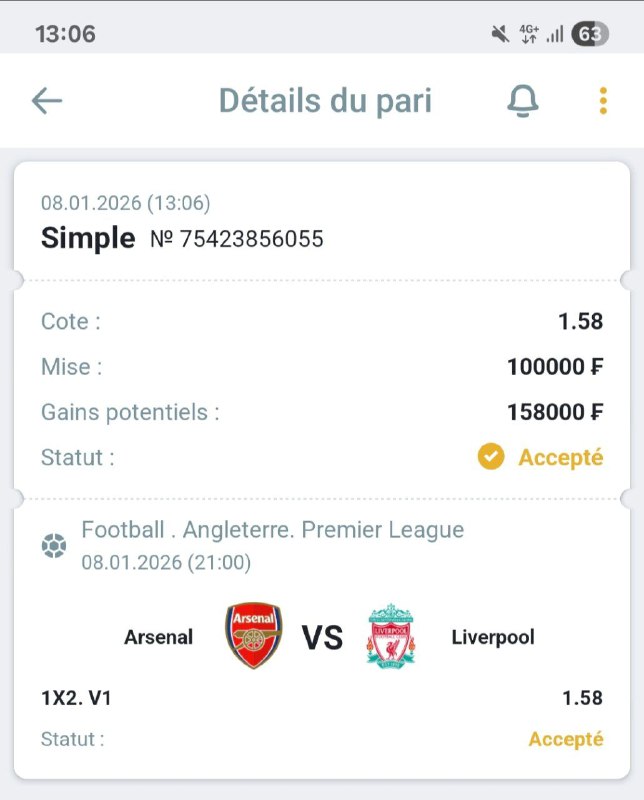Open the three-dot overflow menu
This screenshot has height=800, width=644.
603,100
